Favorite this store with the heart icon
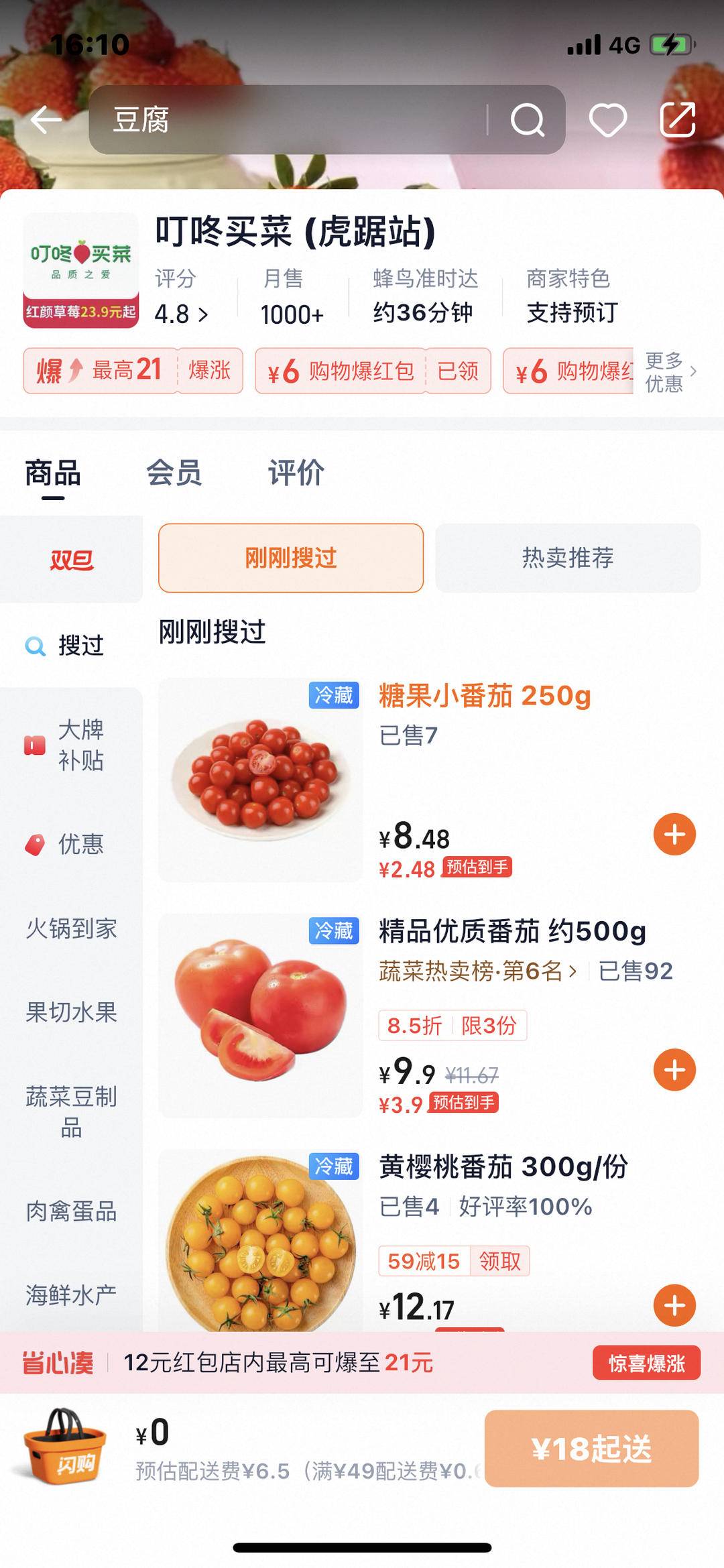This screenshot has width=724, height=1568. [x=607, y=120]
